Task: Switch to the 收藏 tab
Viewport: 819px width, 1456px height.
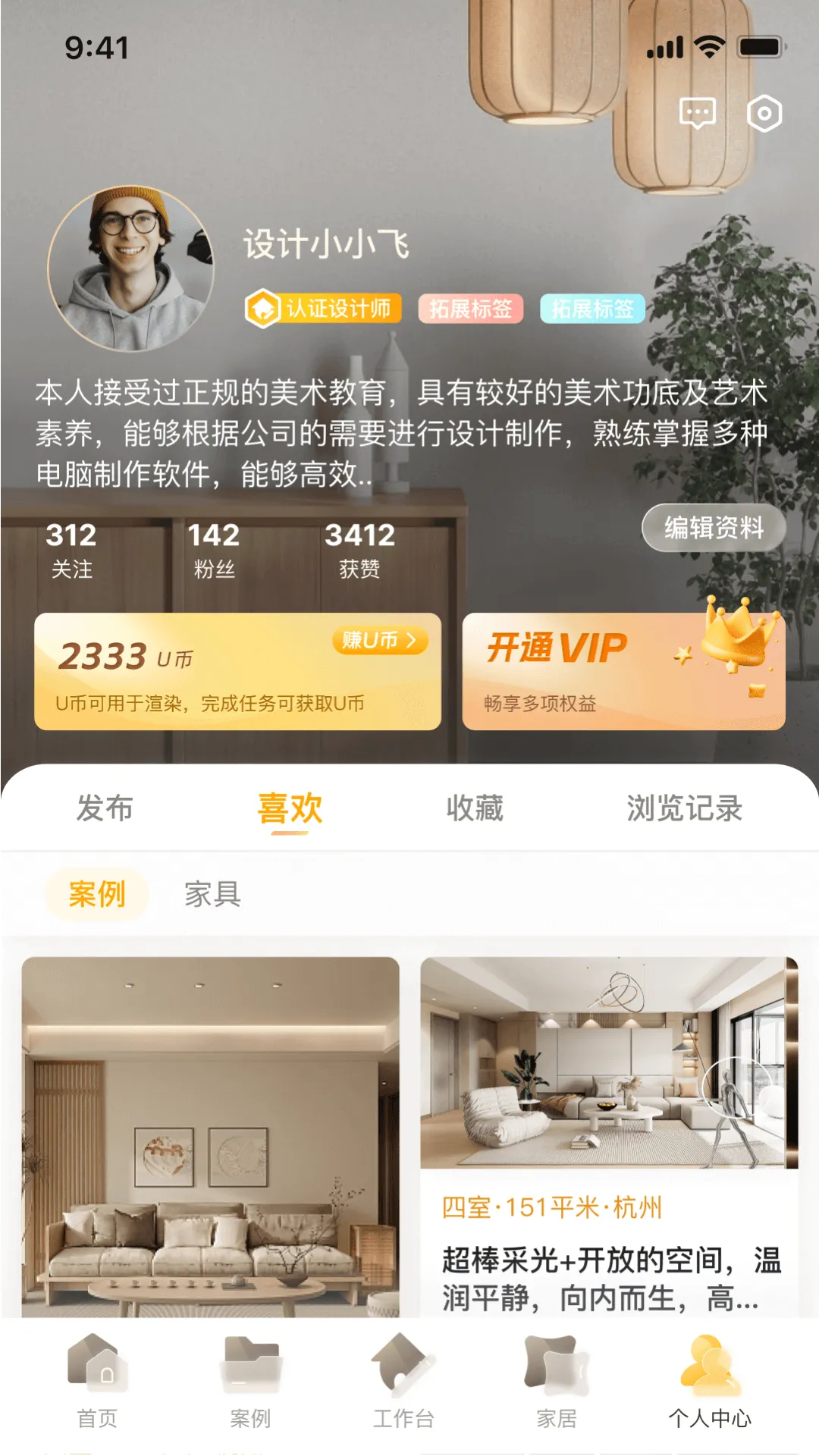Action: pyautogui.click(x=475, y=808)
